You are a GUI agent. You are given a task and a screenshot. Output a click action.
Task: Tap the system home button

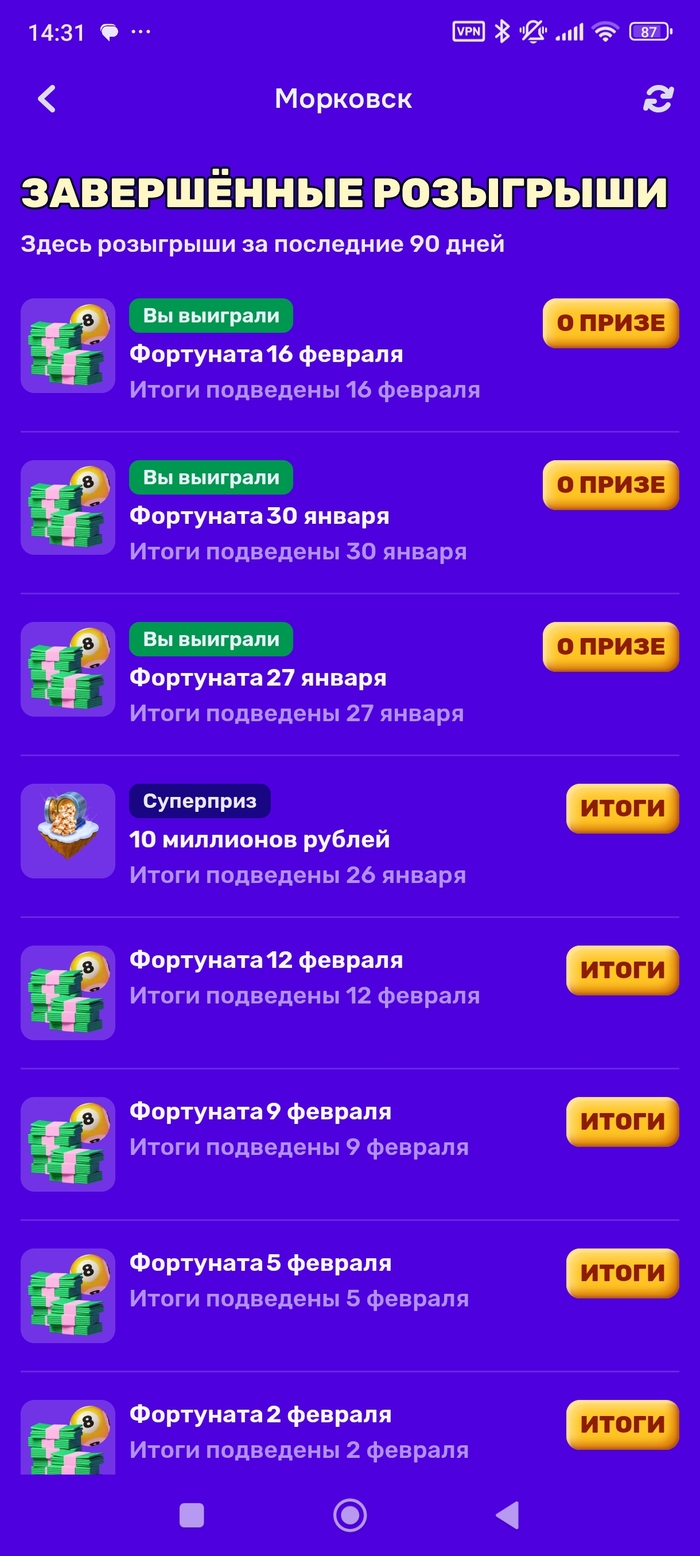coord(350,1515)
